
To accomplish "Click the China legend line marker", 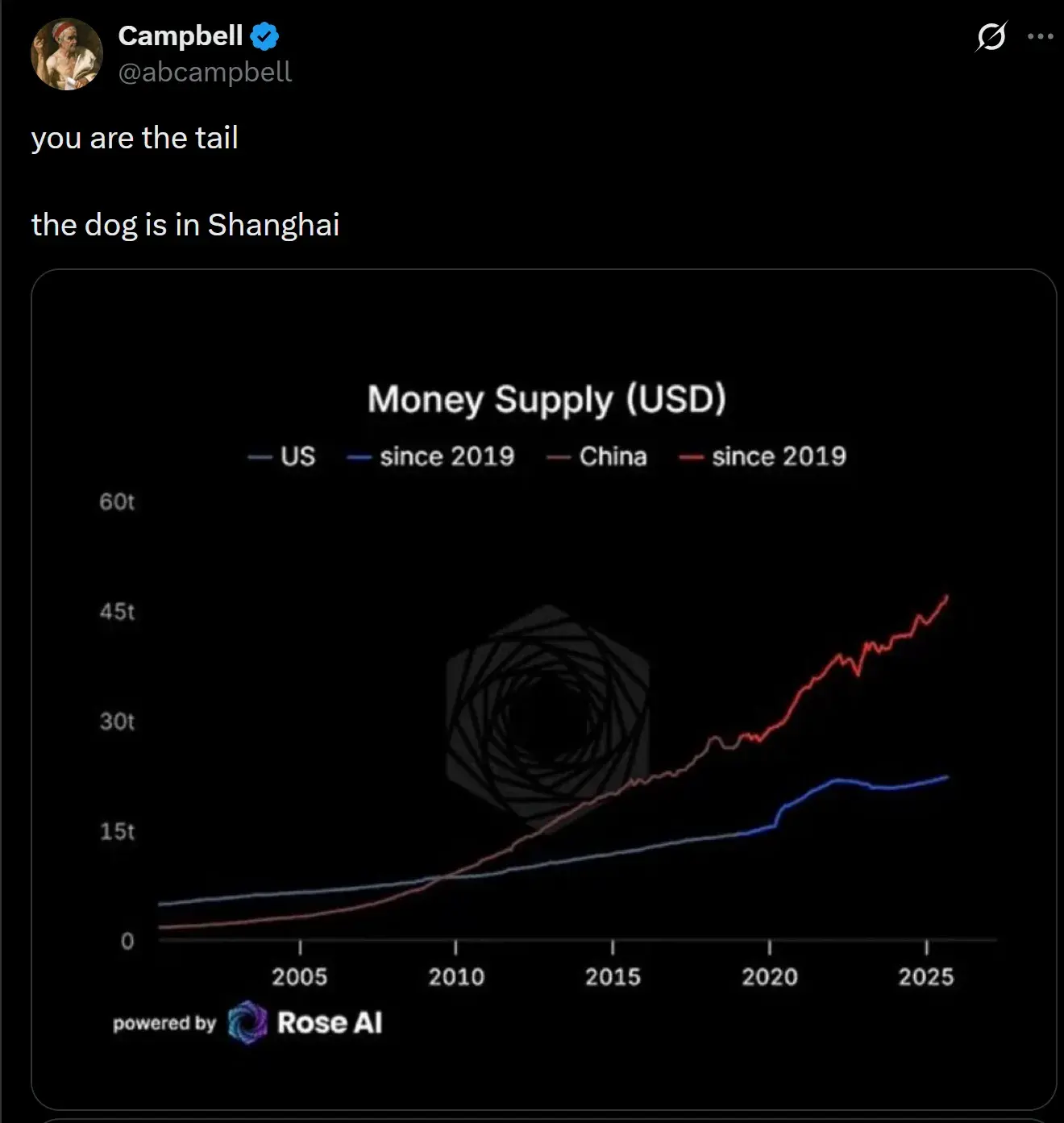I will pyautogui.click(x=557, y=456).
